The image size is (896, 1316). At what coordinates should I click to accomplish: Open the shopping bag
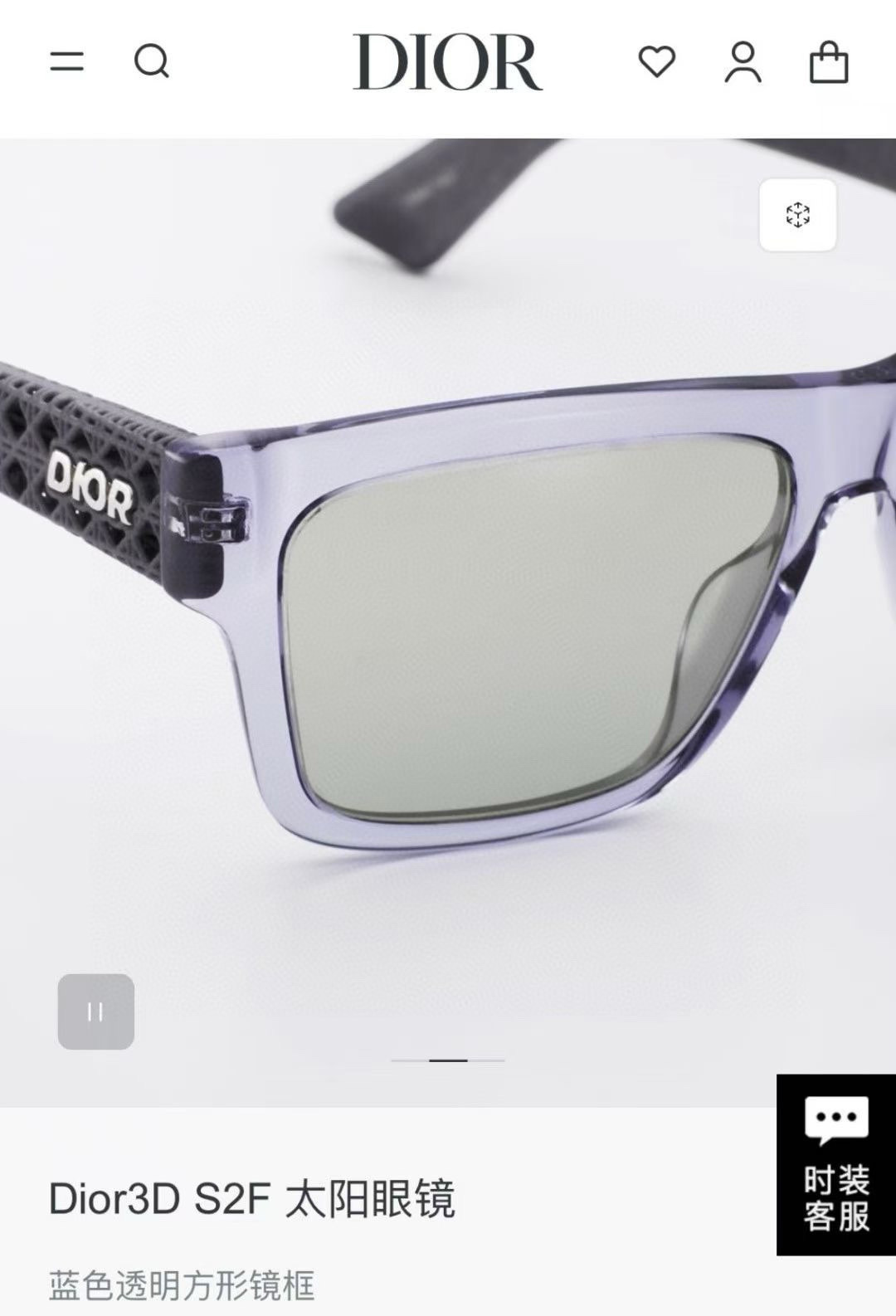(828, 62)
